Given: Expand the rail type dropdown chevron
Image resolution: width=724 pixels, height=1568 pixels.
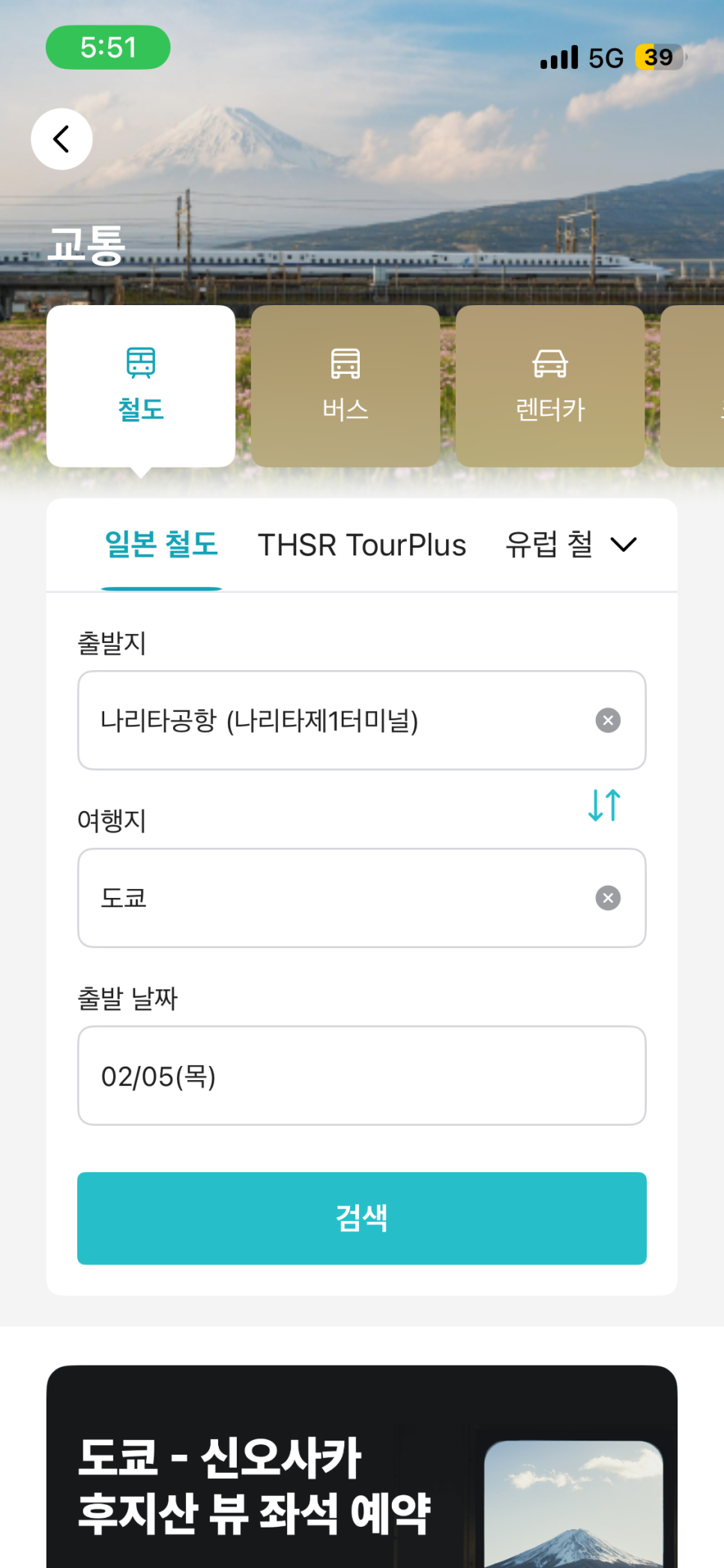Looking at the screenshot, I should pos(624,545).
